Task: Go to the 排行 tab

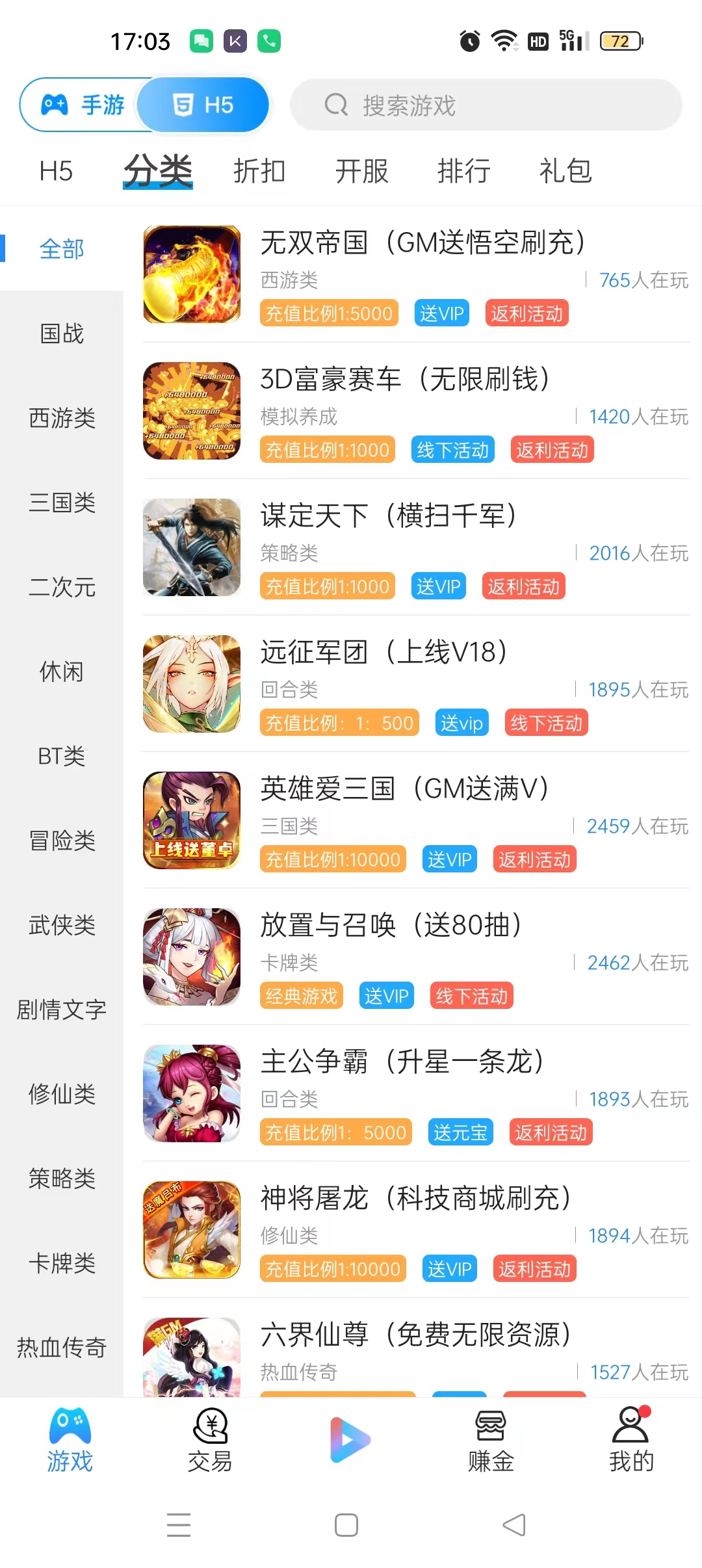Action: pos(463,171)
